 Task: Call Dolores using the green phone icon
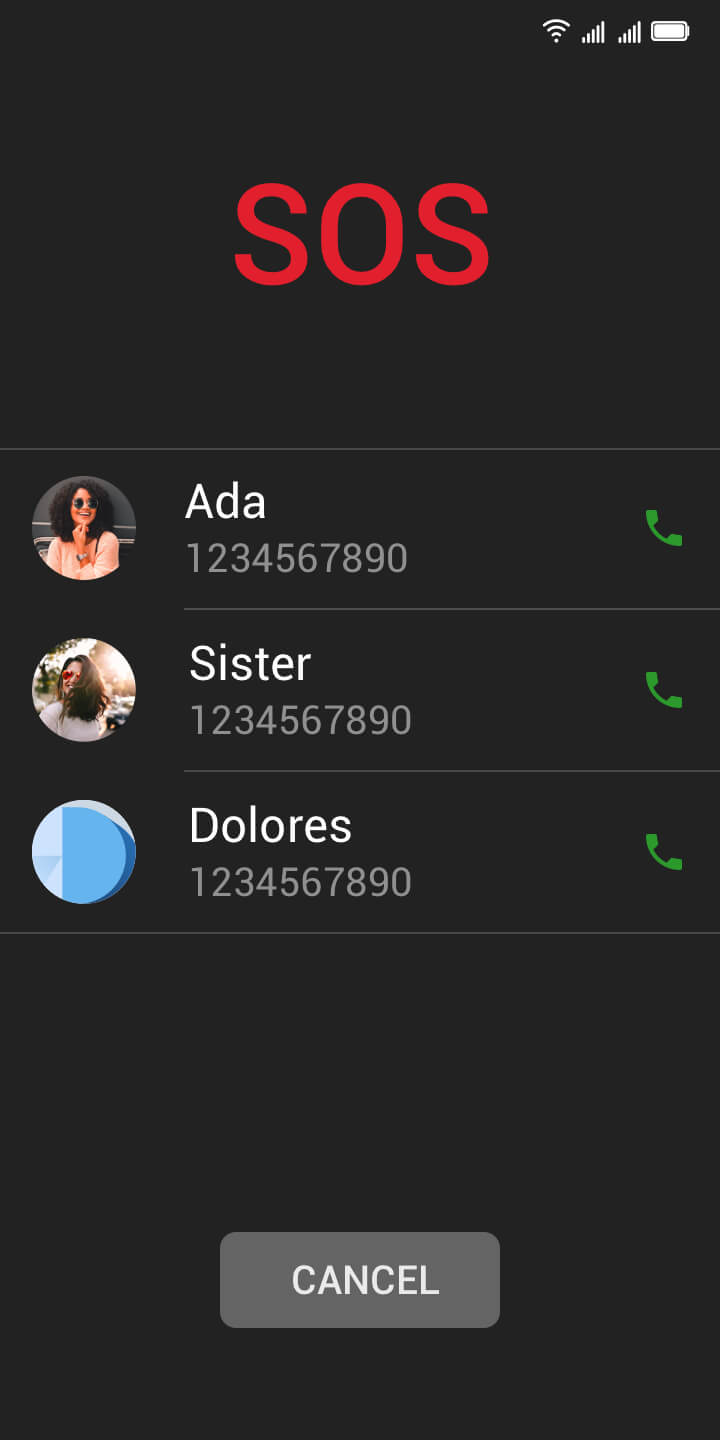[x=663, y=852]
